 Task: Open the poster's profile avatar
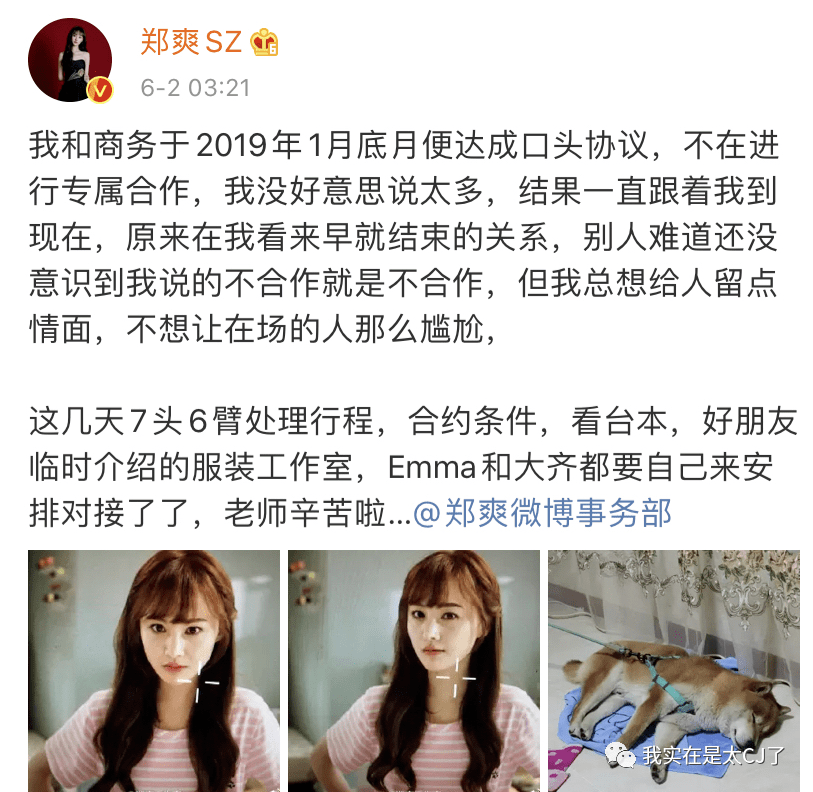pos(69,59)
